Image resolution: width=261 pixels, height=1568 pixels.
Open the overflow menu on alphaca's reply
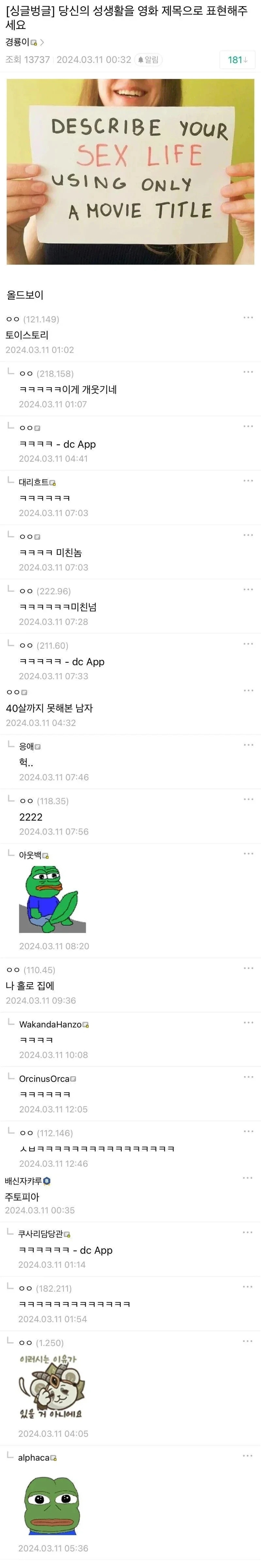pyautogui.click(x=248, y=1456)
